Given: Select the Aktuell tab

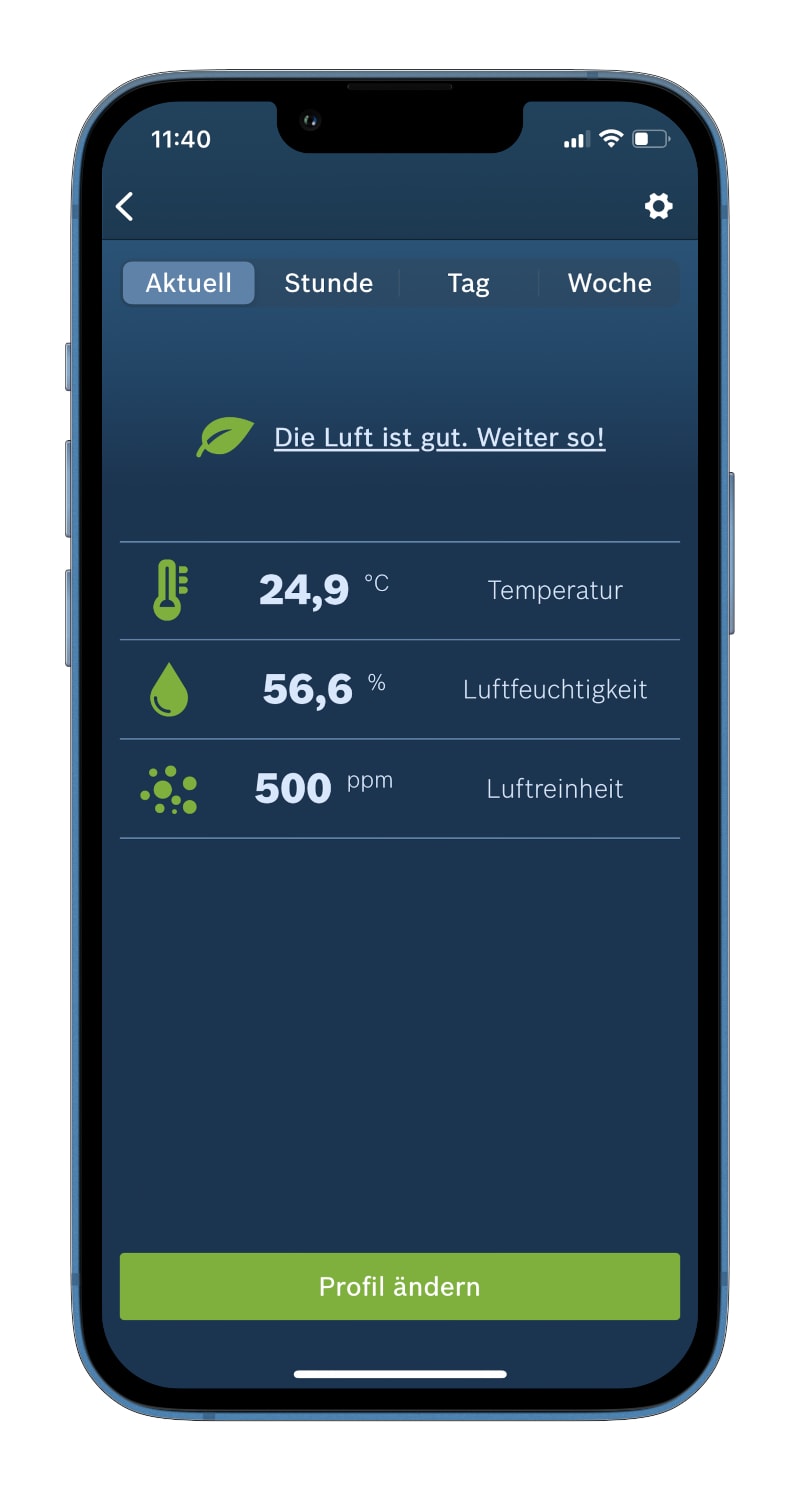Looking at the screenshot, I should coord(189,283).
